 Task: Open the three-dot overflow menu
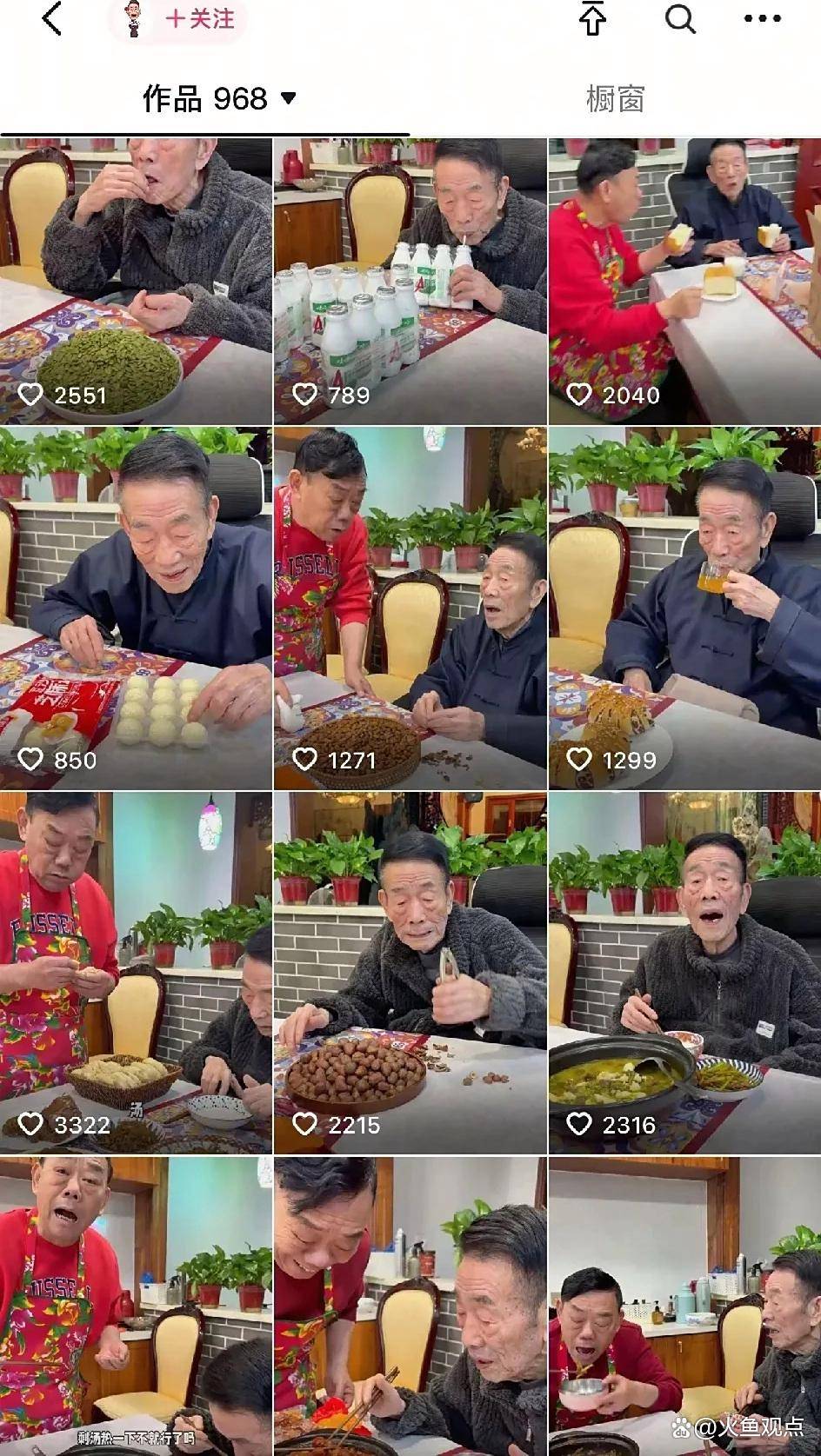(762, 19)
